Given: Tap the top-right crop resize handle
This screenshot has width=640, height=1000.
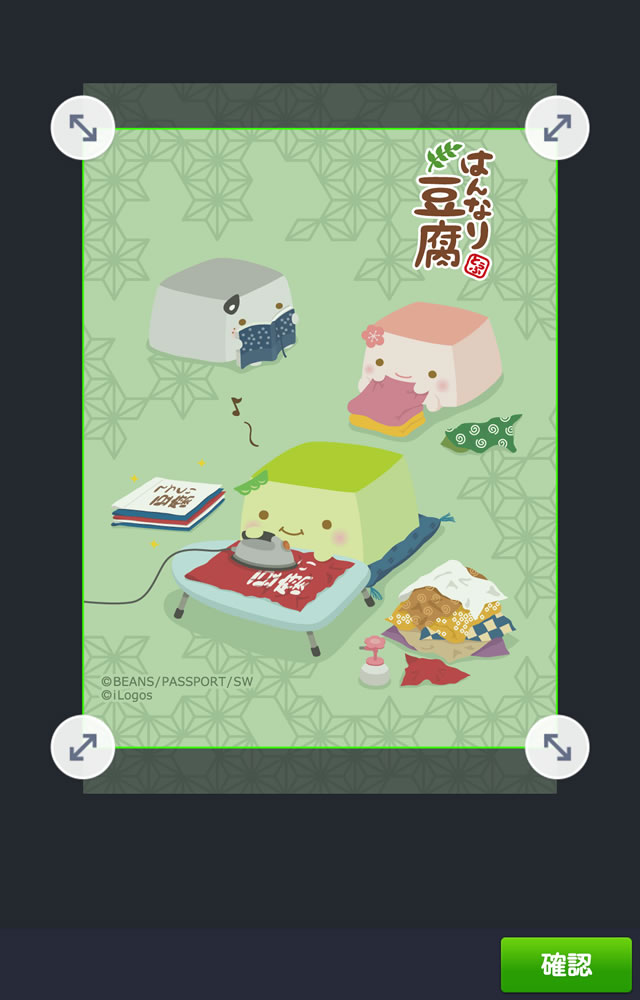Looking at the screenshot, I should tap(557, 128).
